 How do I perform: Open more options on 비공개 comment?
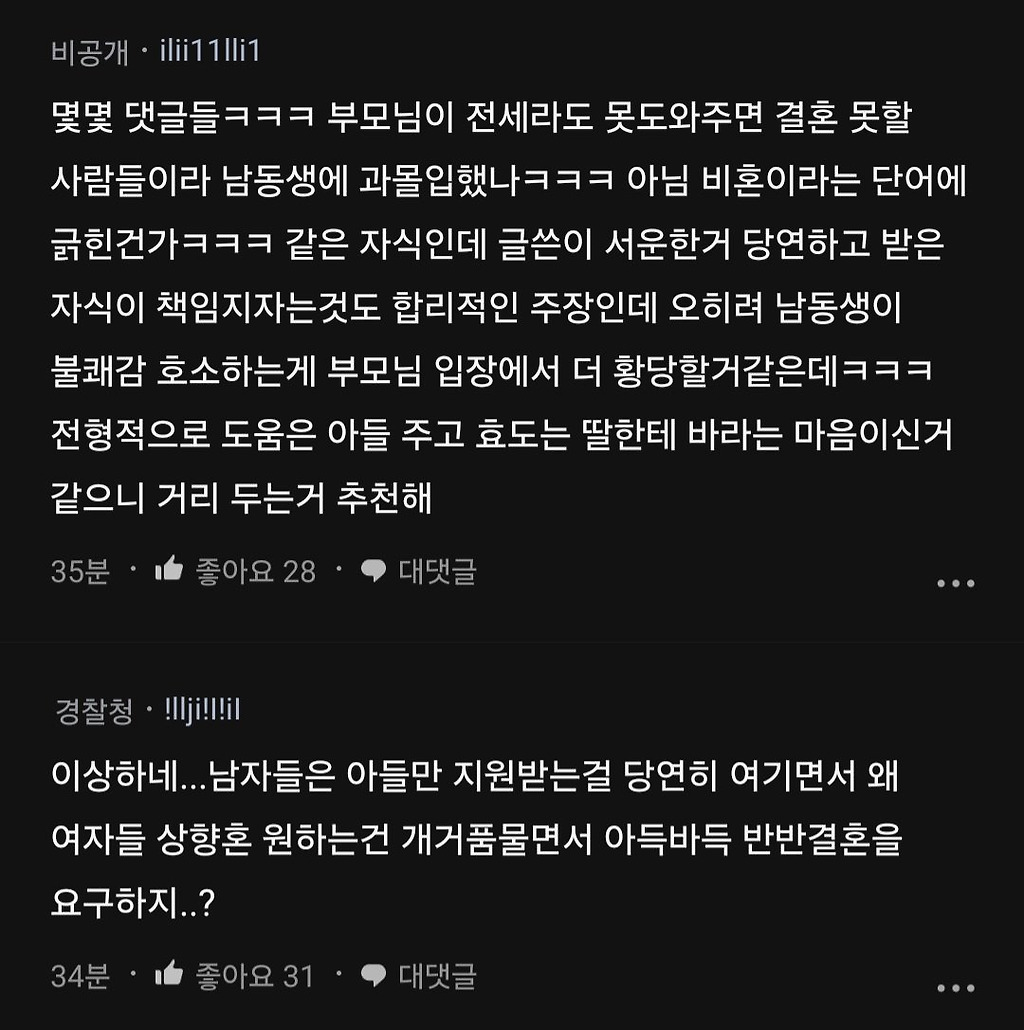pyautogui.click(x=954, y=583)
